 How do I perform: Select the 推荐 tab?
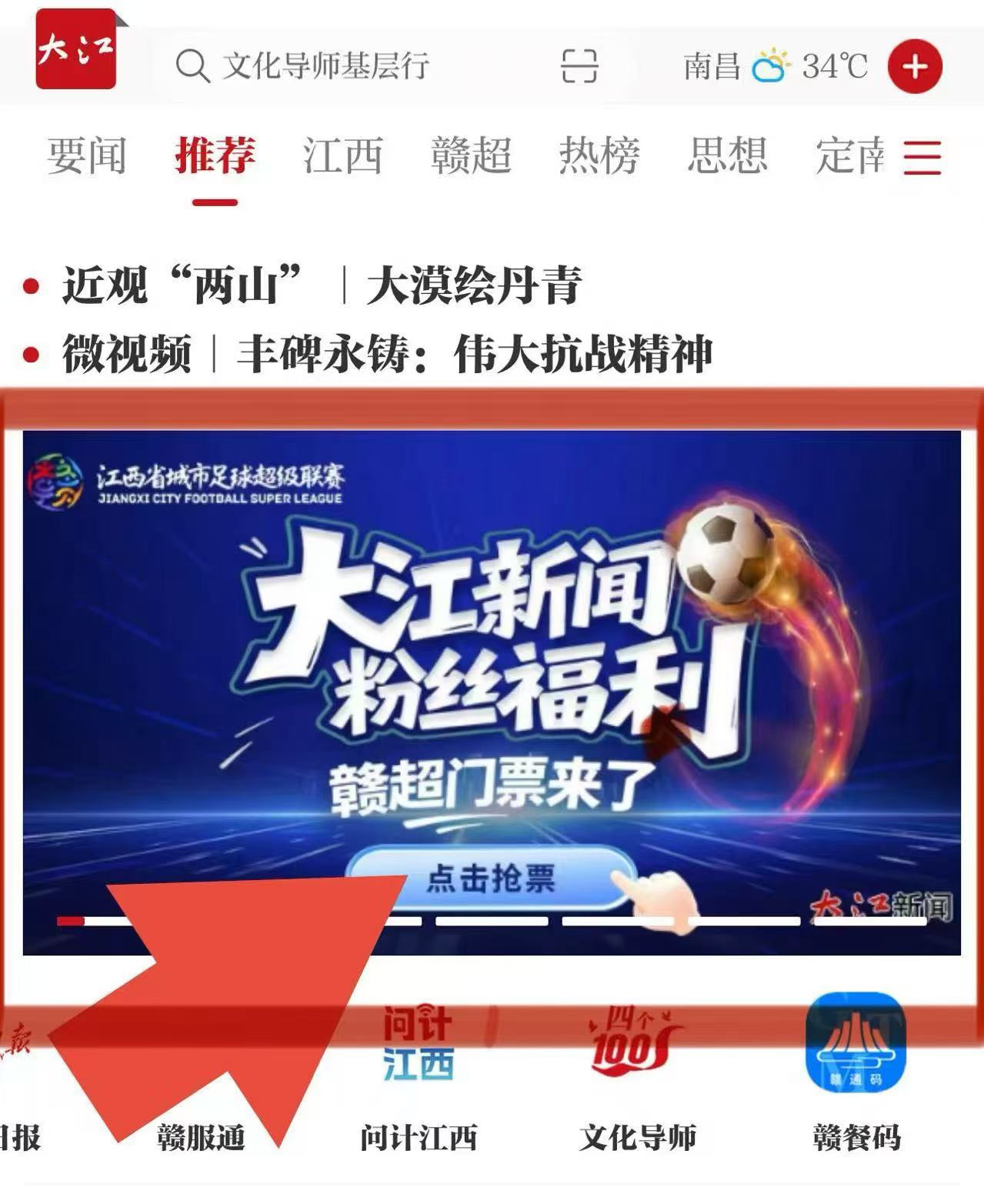[215, 156]
